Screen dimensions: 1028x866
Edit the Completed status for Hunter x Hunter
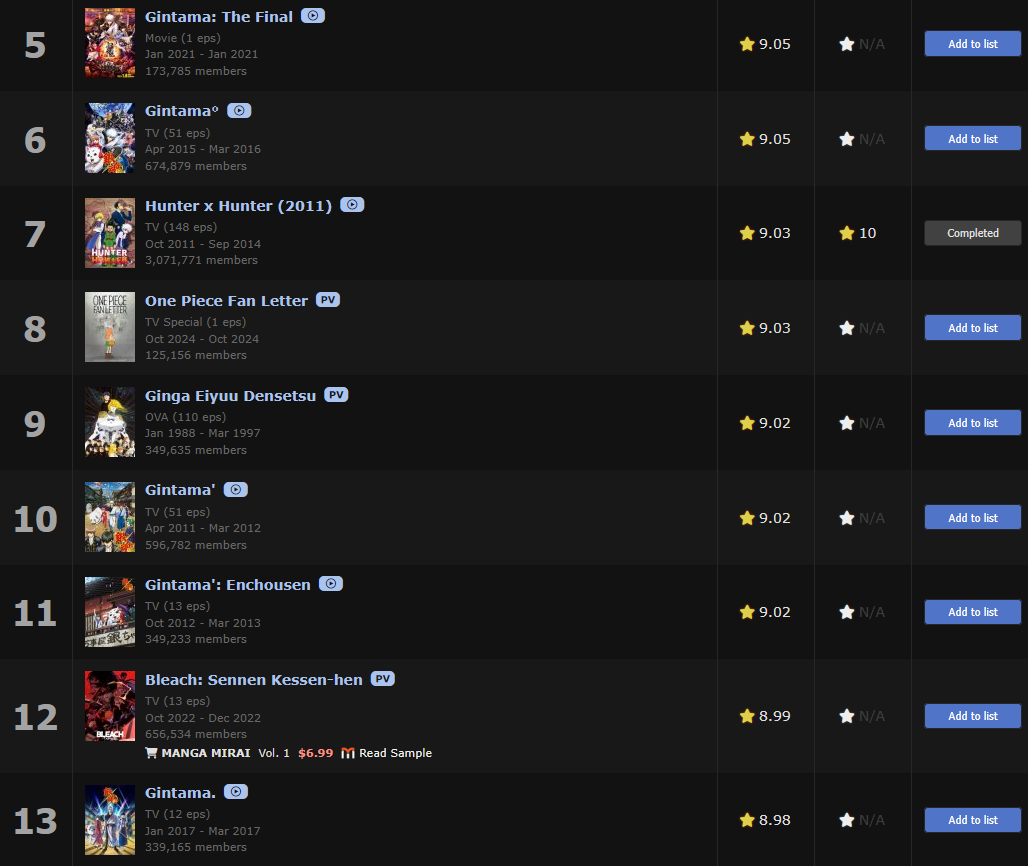[x=972, y=233]
